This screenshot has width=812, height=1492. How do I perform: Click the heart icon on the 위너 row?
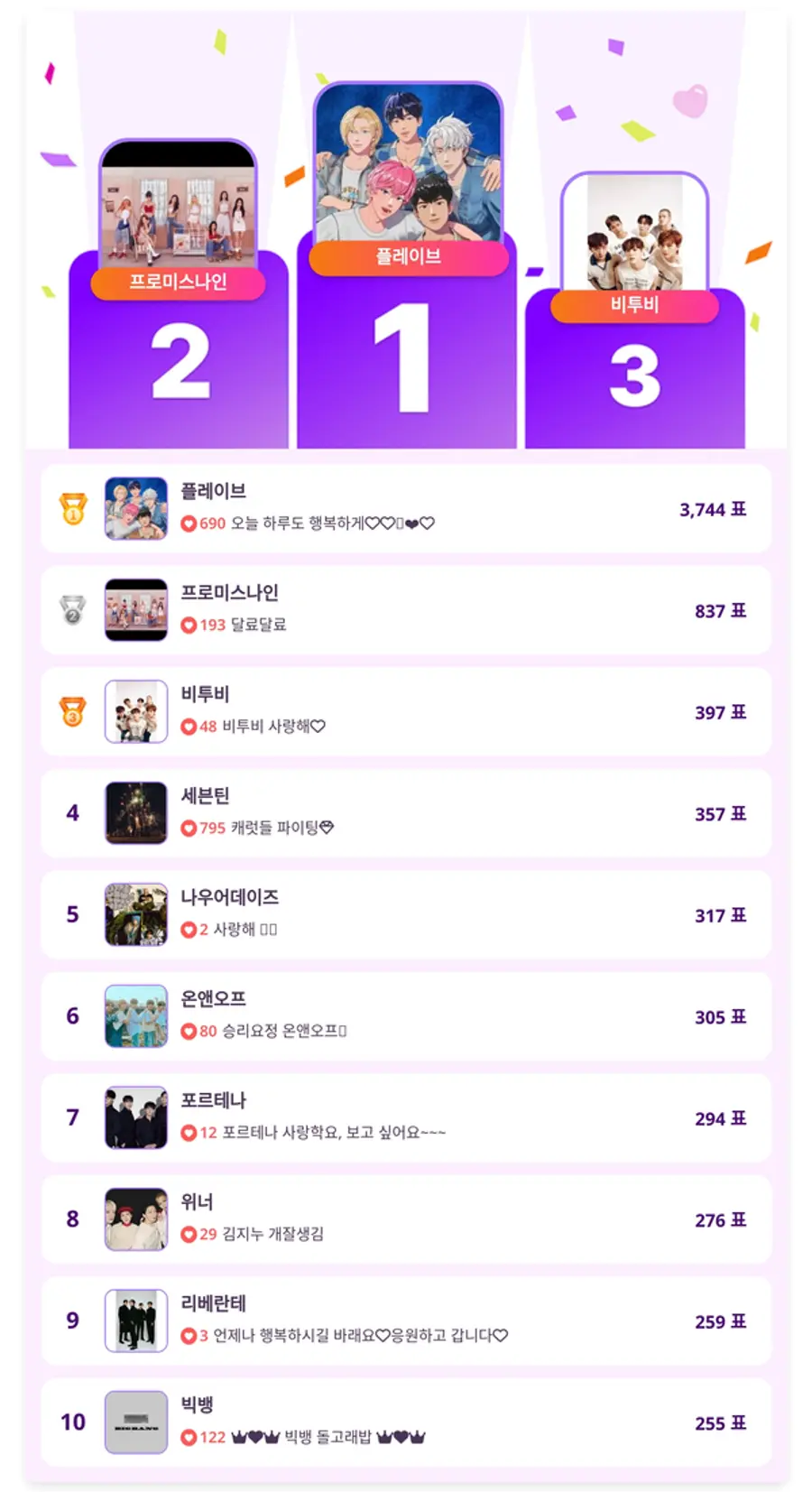click(189, 1233)
